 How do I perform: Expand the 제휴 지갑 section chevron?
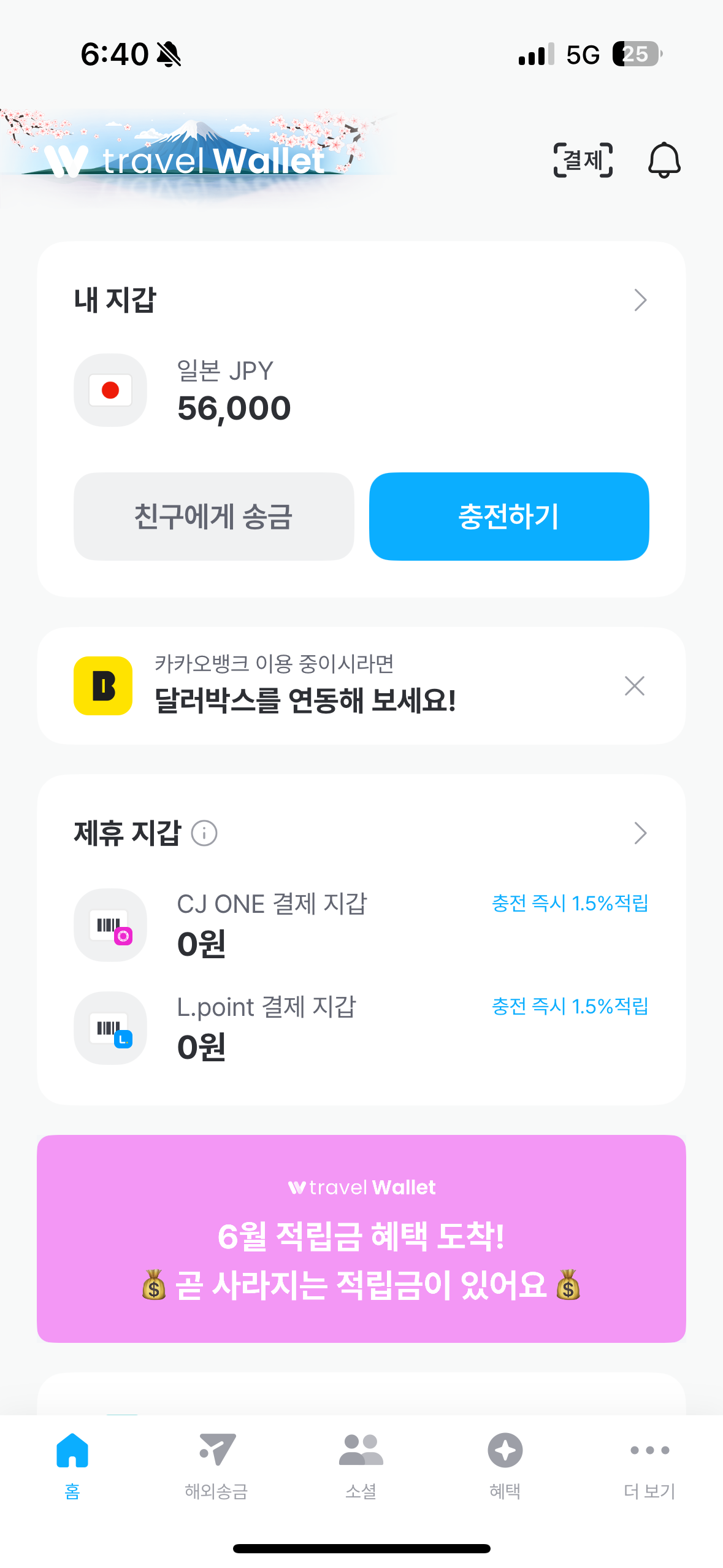click(x=640, y=833)
